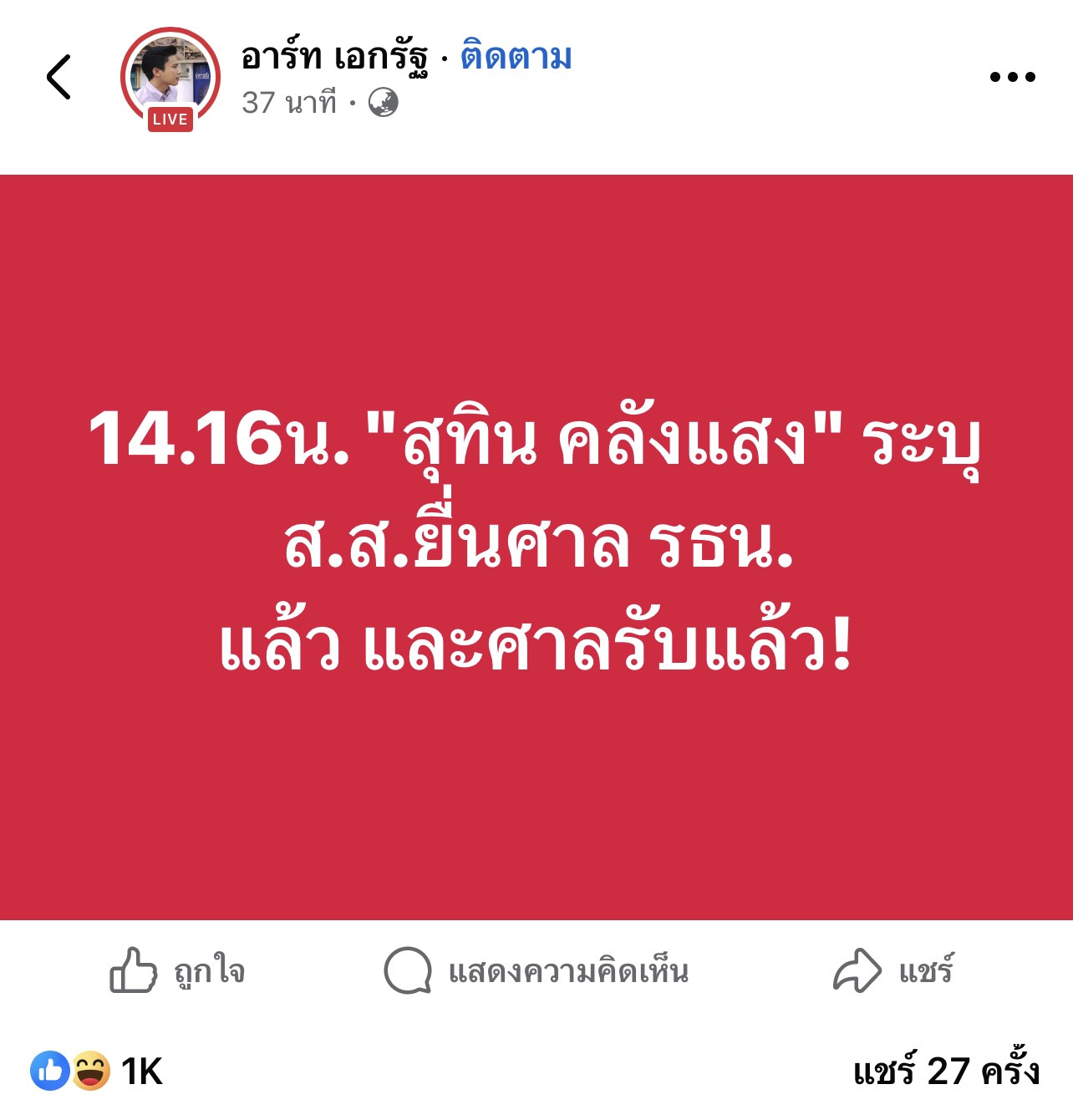Like this post with ถูกใจ button
The image size is (1073, 1120).
coord(177,971)
